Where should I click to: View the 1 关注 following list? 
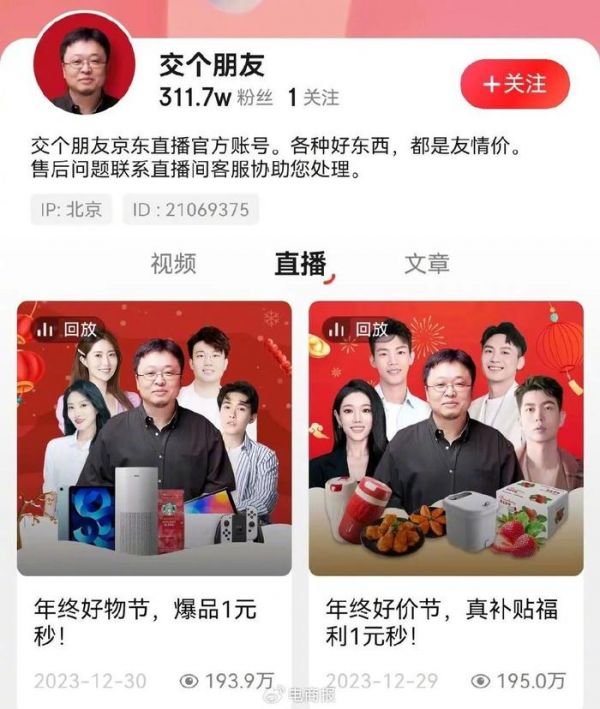point(313,98)
